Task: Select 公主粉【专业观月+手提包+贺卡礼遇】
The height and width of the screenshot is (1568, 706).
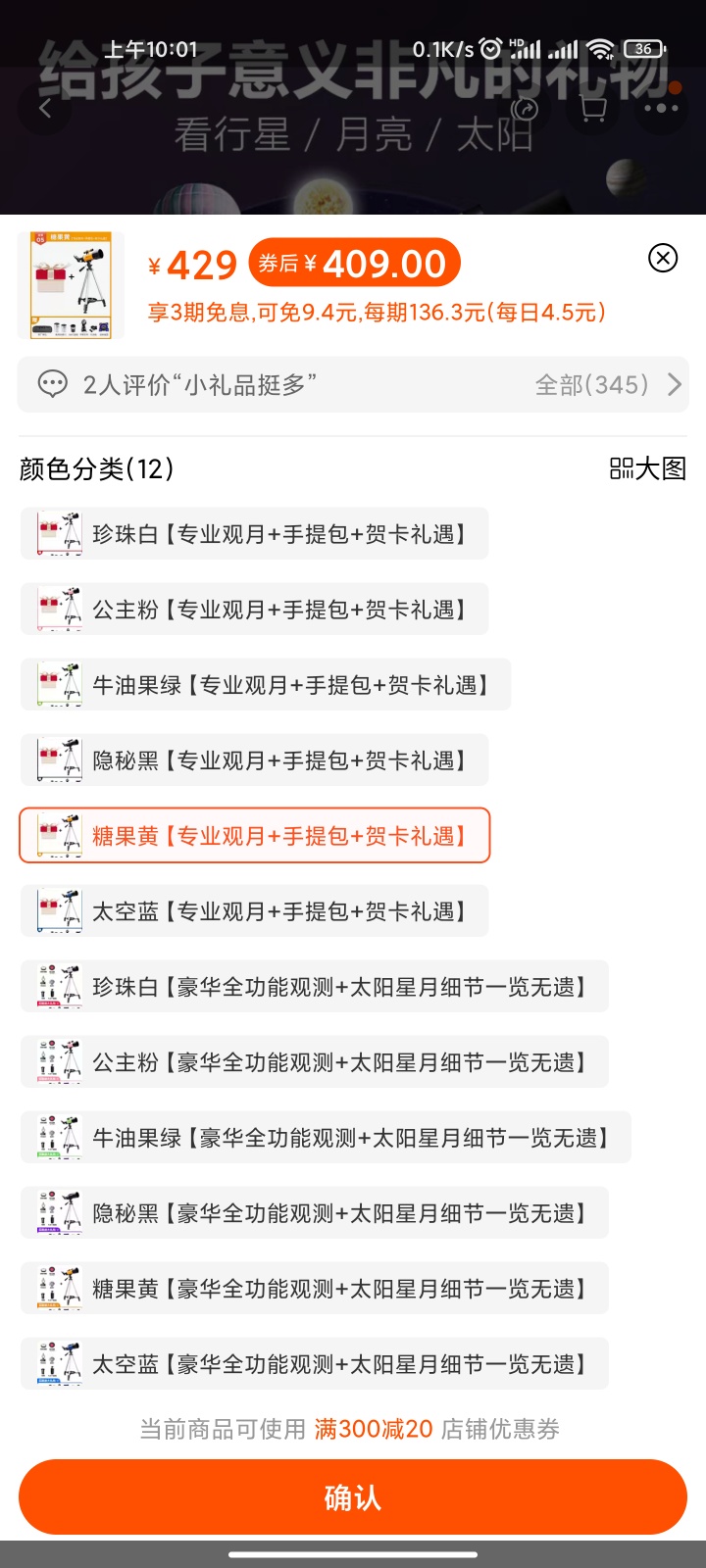Action: pos(255,610)
